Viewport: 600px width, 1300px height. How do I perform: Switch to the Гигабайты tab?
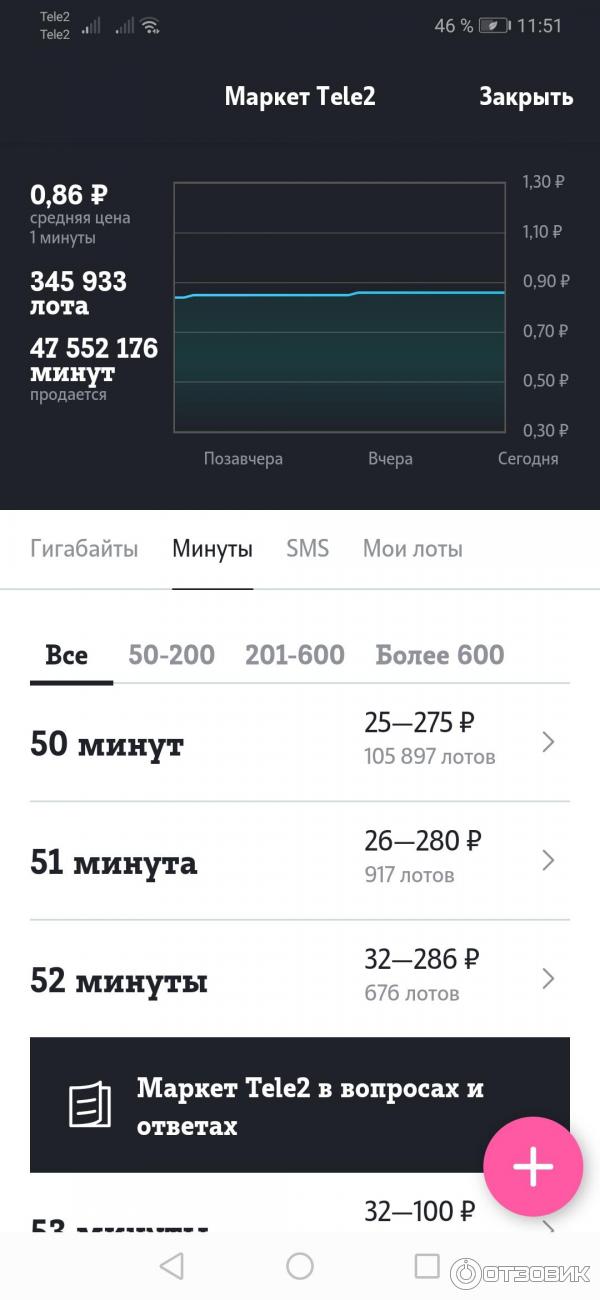[x=84, y=549]
